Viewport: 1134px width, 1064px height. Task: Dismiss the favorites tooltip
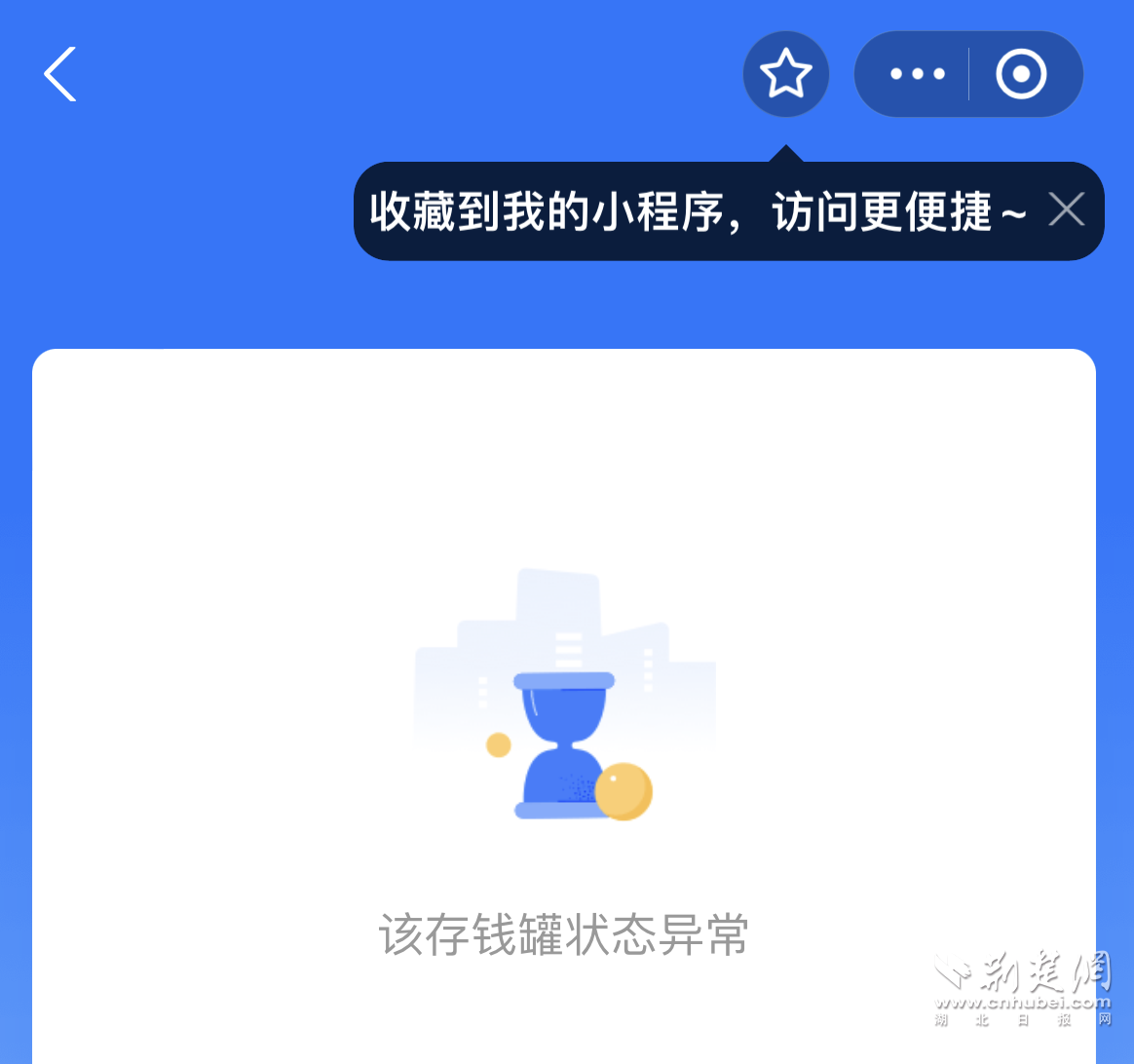pos(1066,209)
